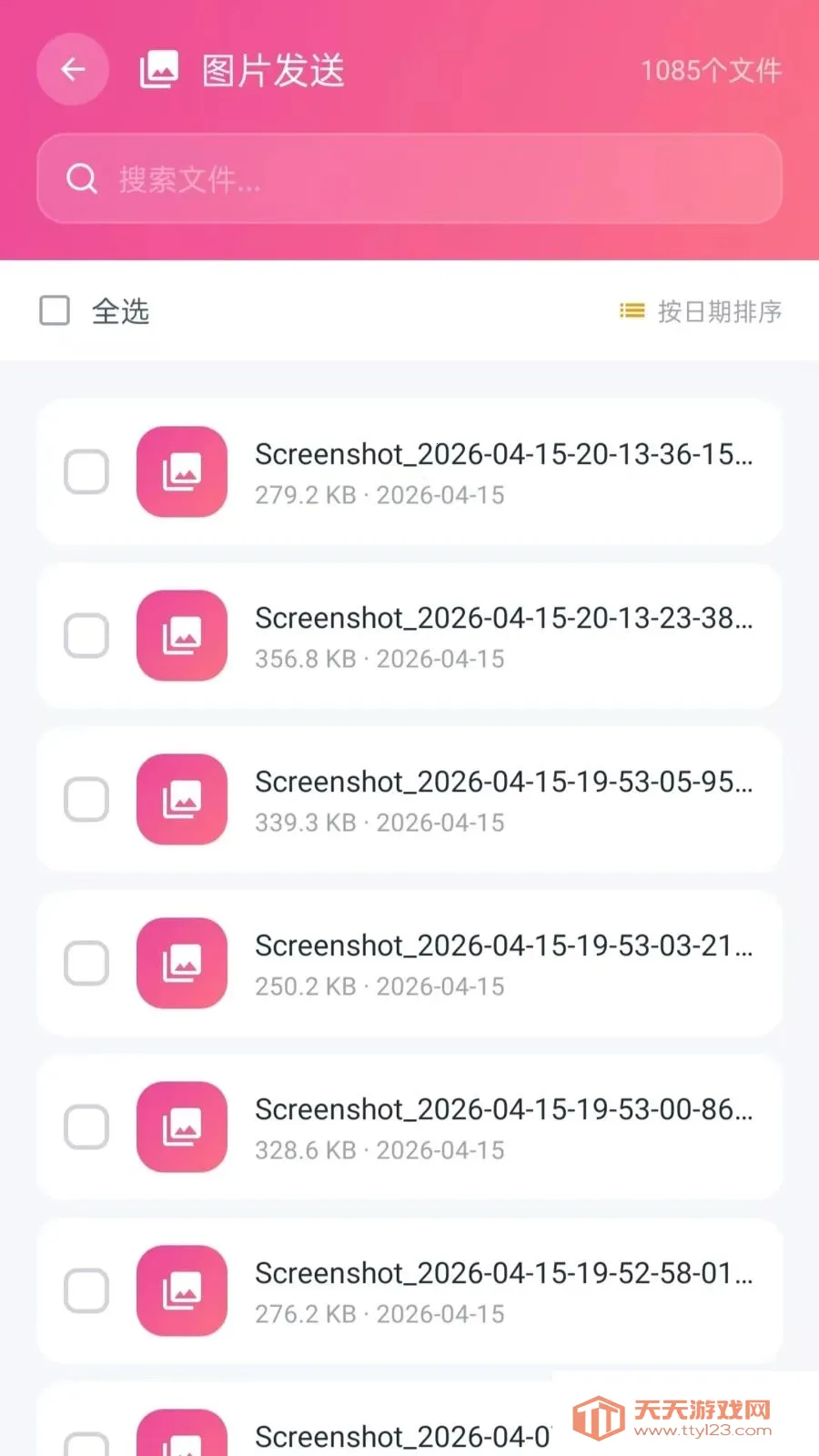The image size is (819, 1456).
Task: Go back using the arrow button
Action: pos(73,69)
